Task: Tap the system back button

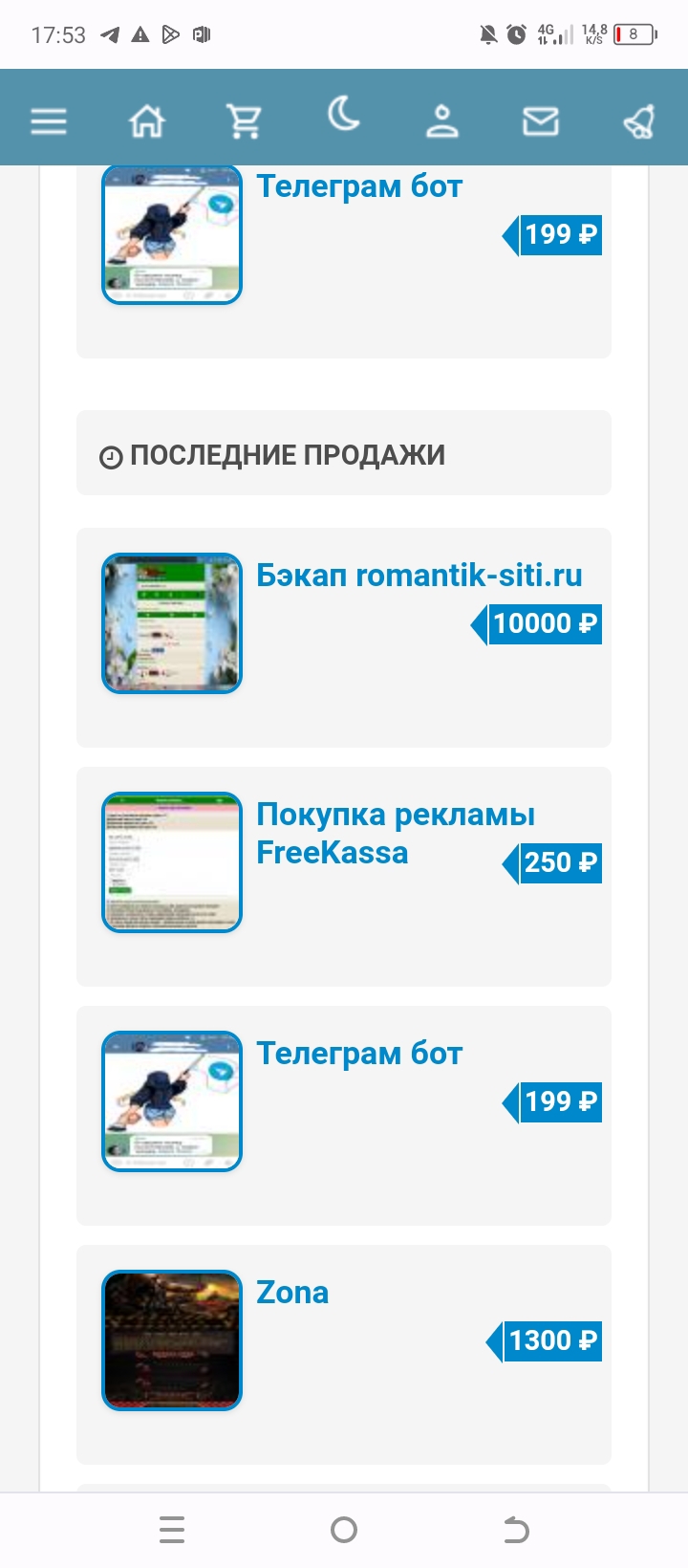Action: tap(516, 1530)
